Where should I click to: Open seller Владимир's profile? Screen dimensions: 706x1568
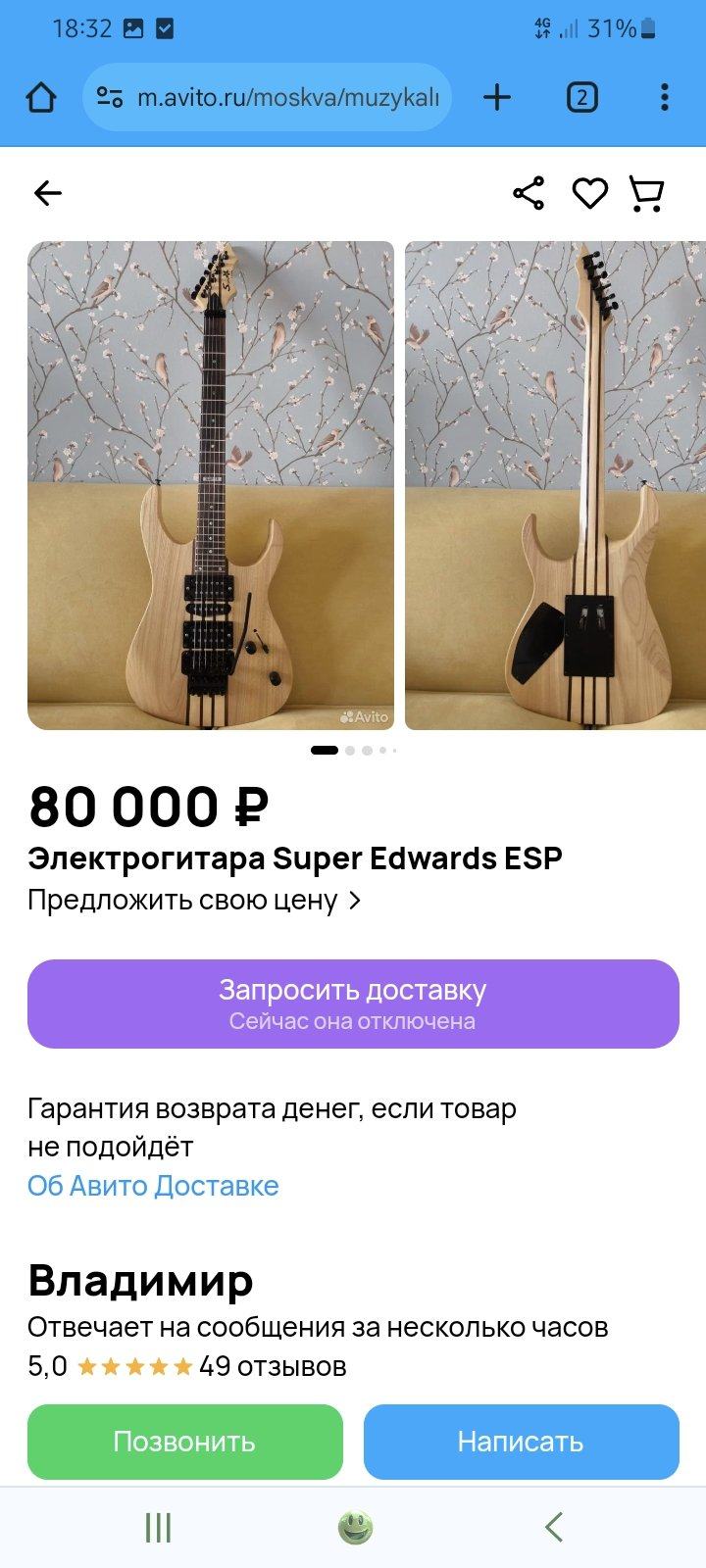coord(140,1280)
